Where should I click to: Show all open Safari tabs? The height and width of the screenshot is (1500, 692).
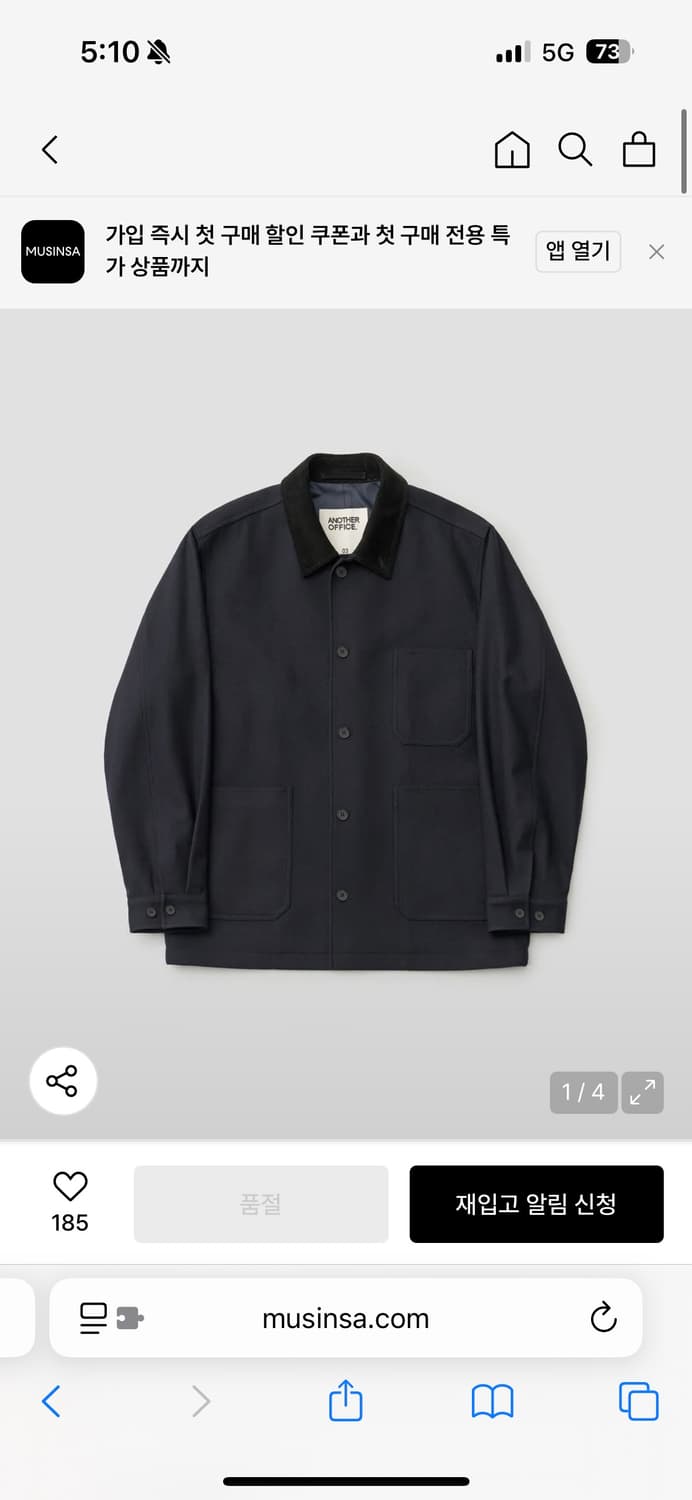[639, 1401]
